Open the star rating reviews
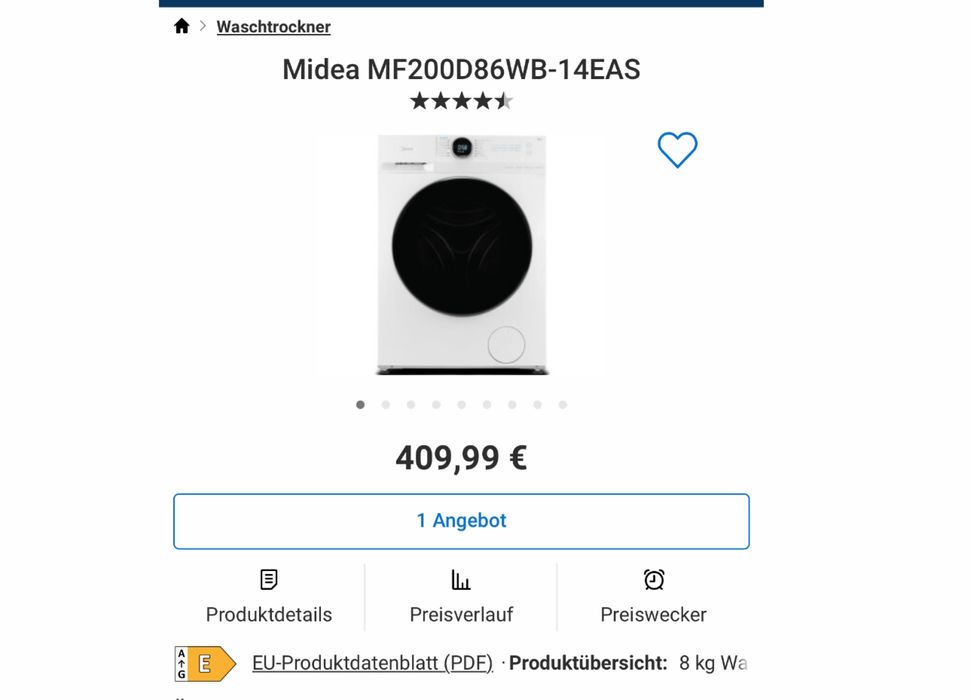Viewport: 972px width, 700px height. click(x=461, y=101)
